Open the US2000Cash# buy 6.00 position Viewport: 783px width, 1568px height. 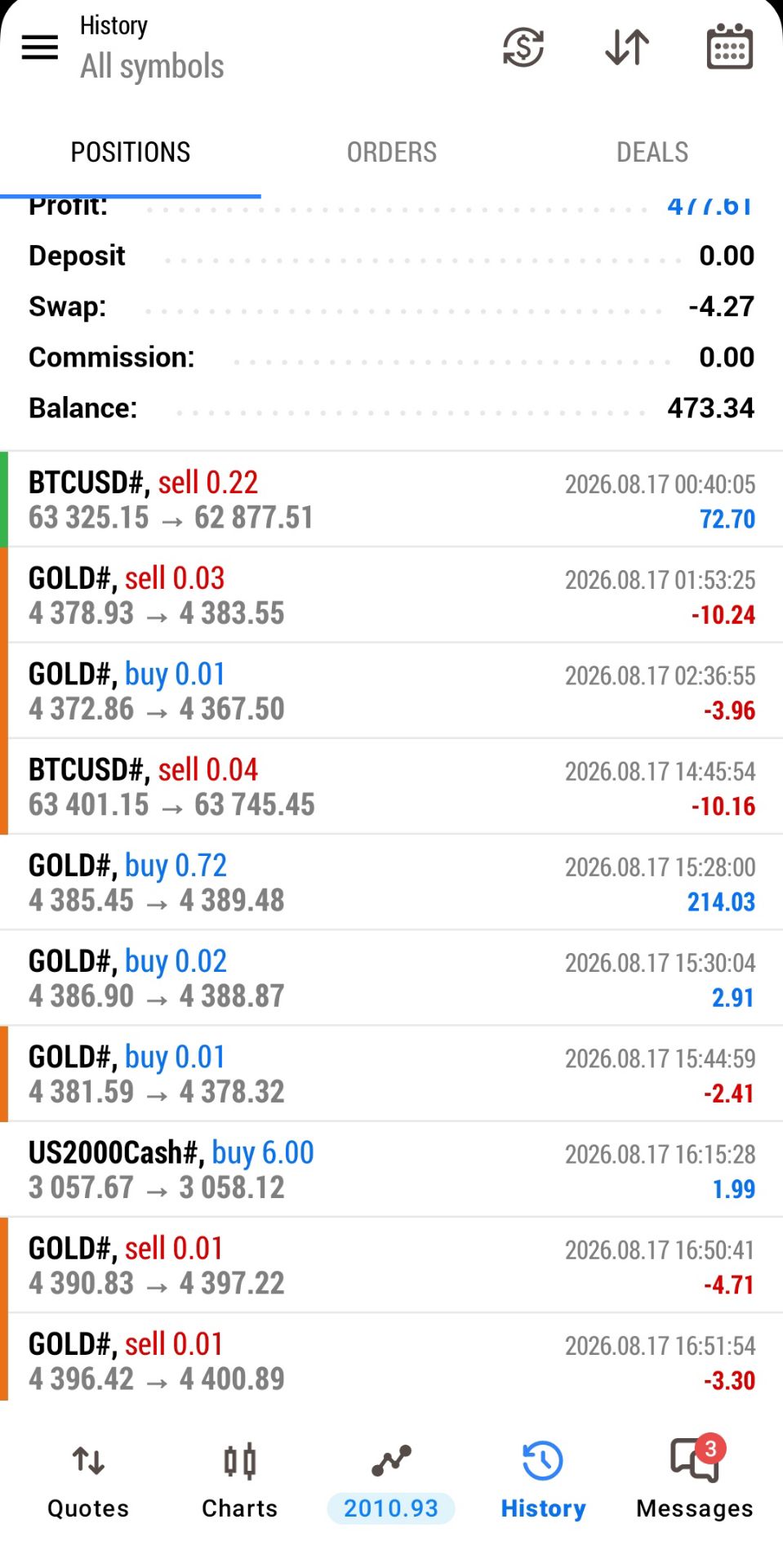tap(392, 1169)
